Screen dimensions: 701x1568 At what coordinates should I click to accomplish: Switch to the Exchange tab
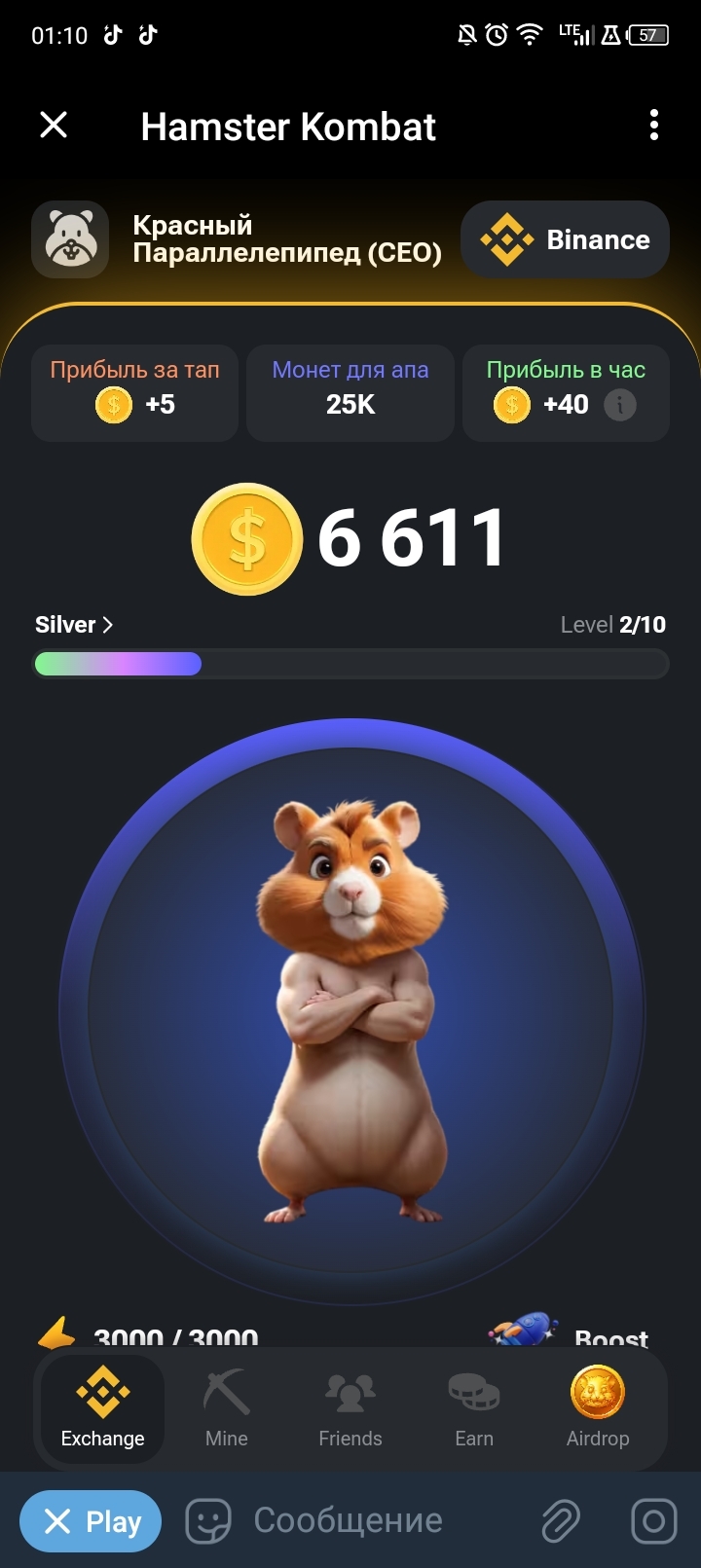coord(102,1406)
